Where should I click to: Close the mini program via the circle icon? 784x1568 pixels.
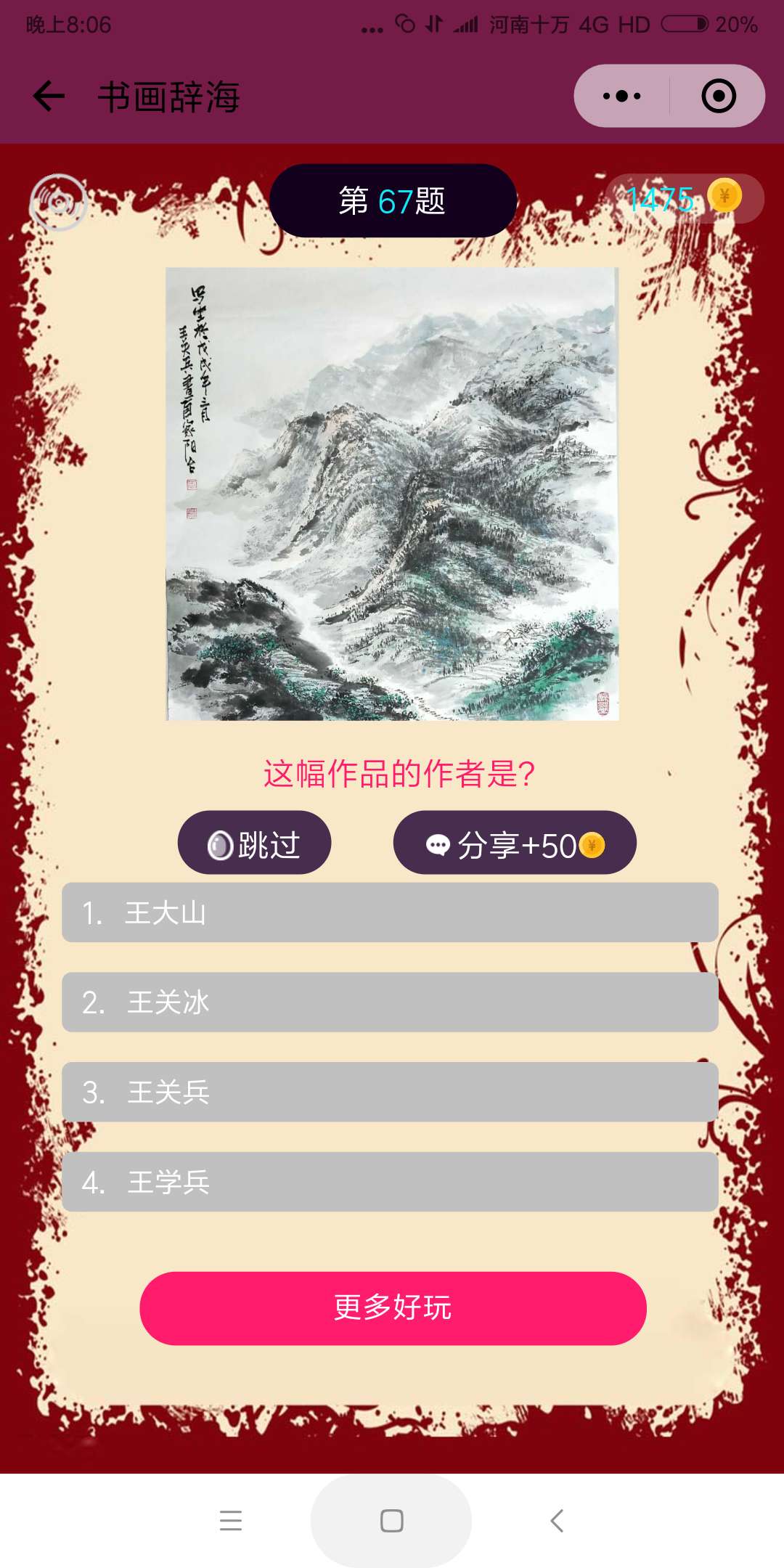[719, 96]
